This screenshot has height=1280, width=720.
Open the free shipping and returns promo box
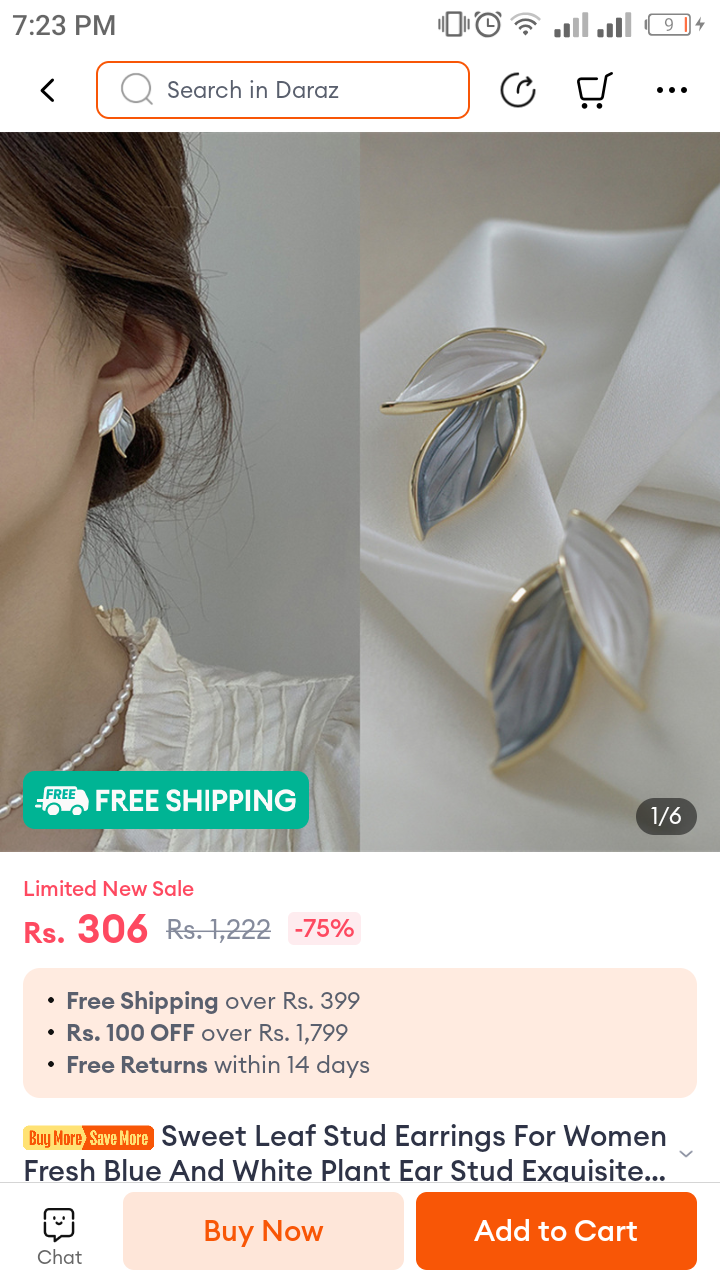pos(360,1033)
